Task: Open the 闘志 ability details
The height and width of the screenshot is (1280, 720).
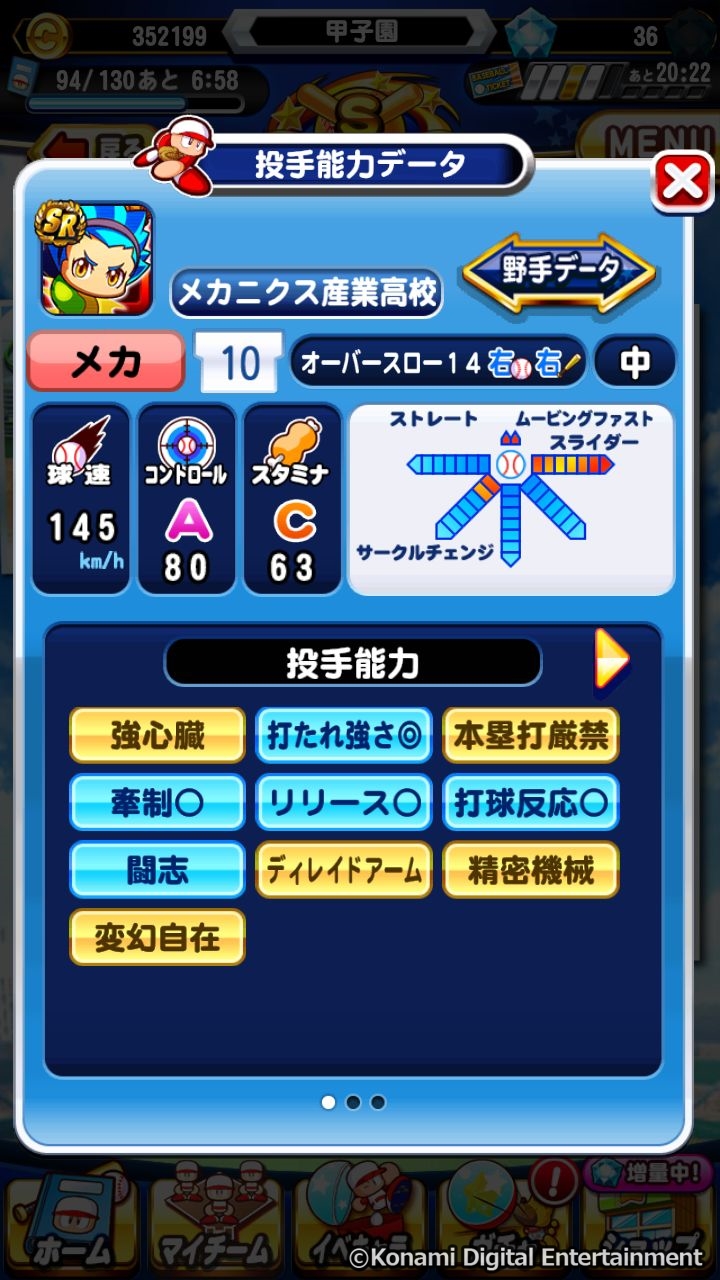Action: 157,870
